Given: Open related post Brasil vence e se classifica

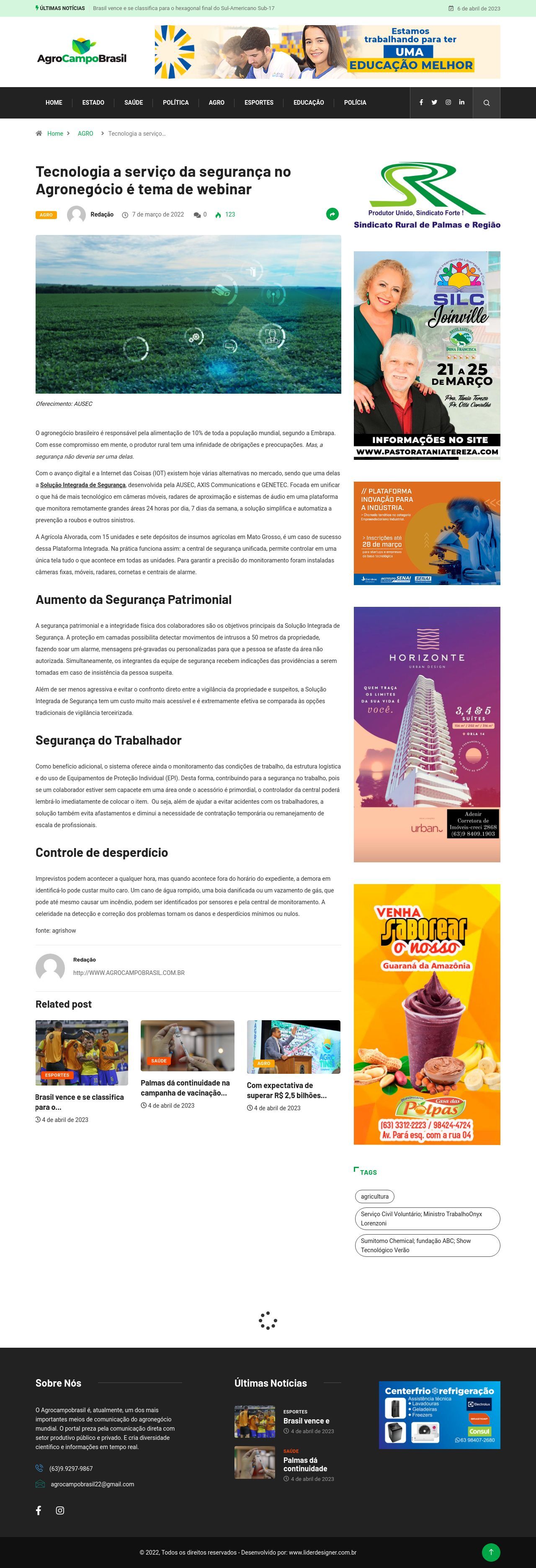Looking at the screenshot, I should pyautogui.click(x=79, y=1101).
